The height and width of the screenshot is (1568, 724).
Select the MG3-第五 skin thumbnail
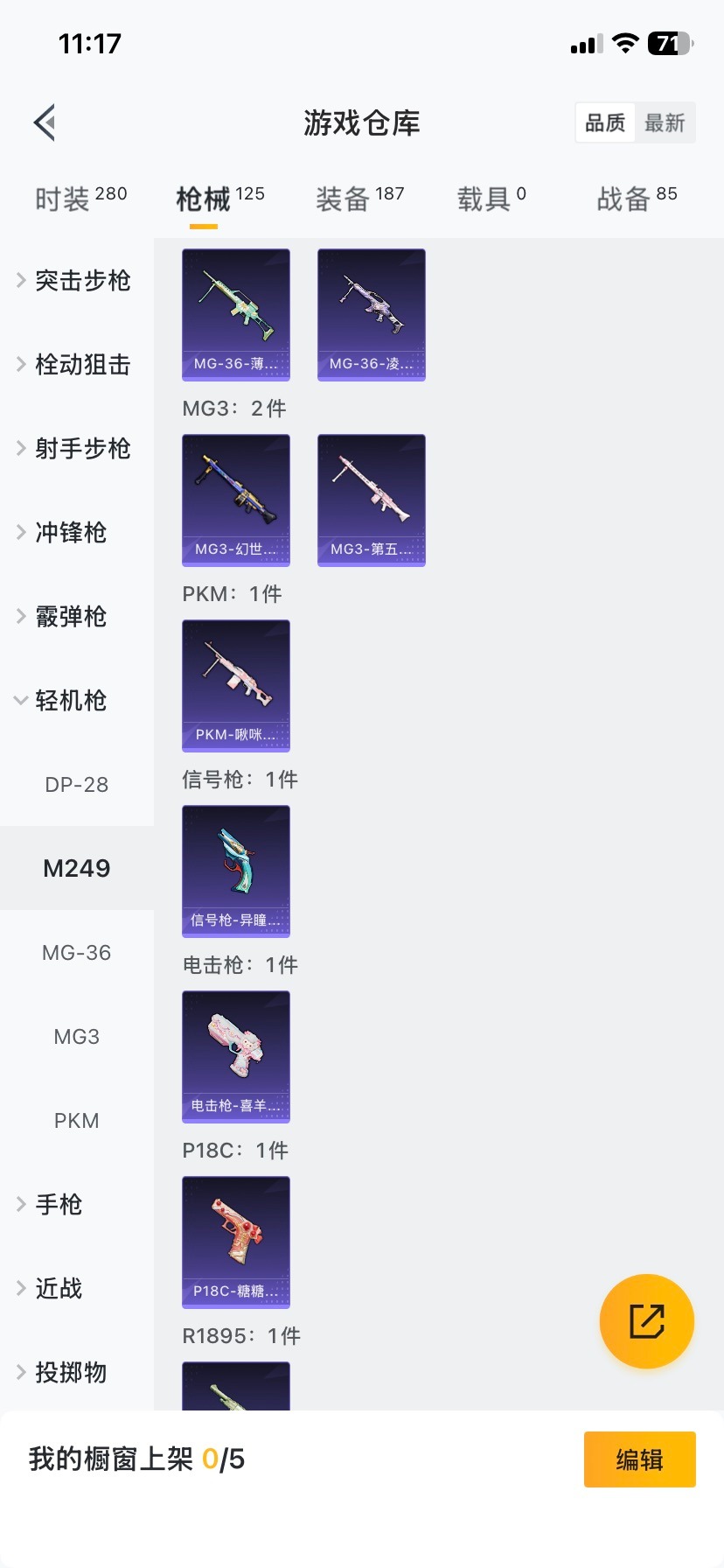pyautogui.click(x=371, y=500)
